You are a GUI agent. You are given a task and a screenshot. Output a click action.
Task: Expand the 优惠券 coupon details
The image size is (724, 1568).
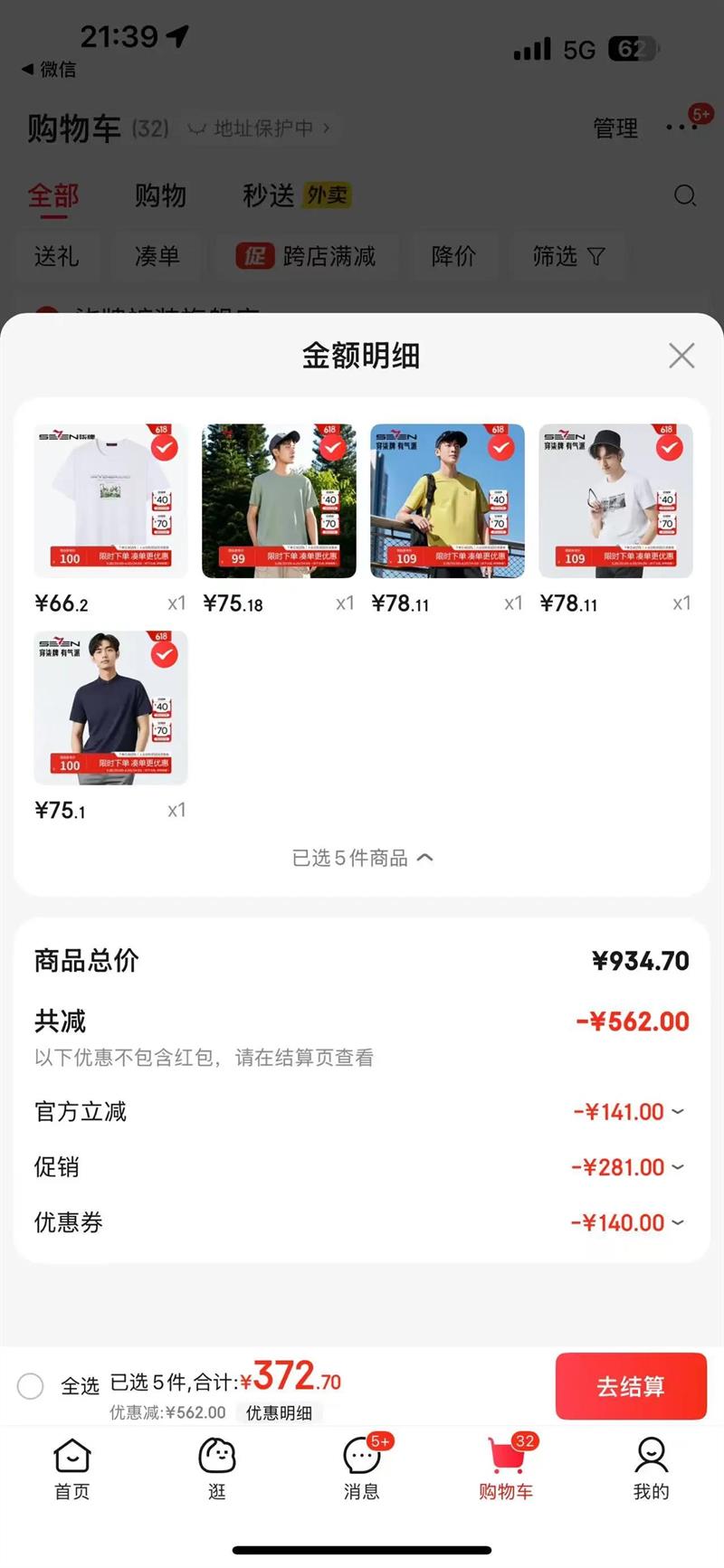click(629, 1223)
